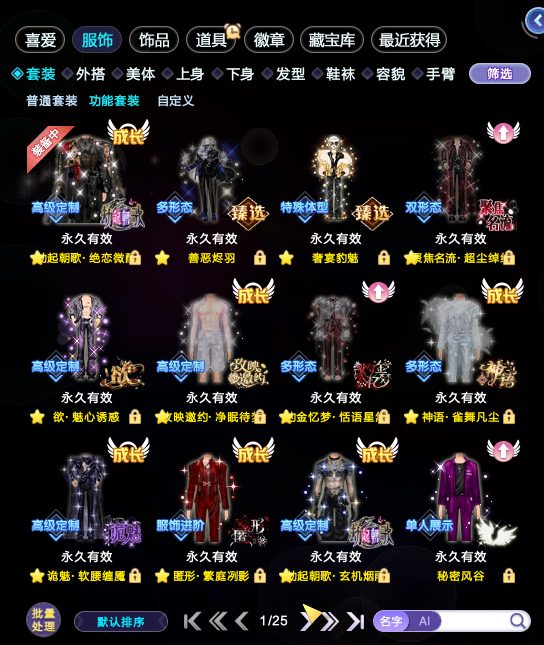Open 批量处理 batch processing
This screenshot has height=645, width=544.
[43, 620]
